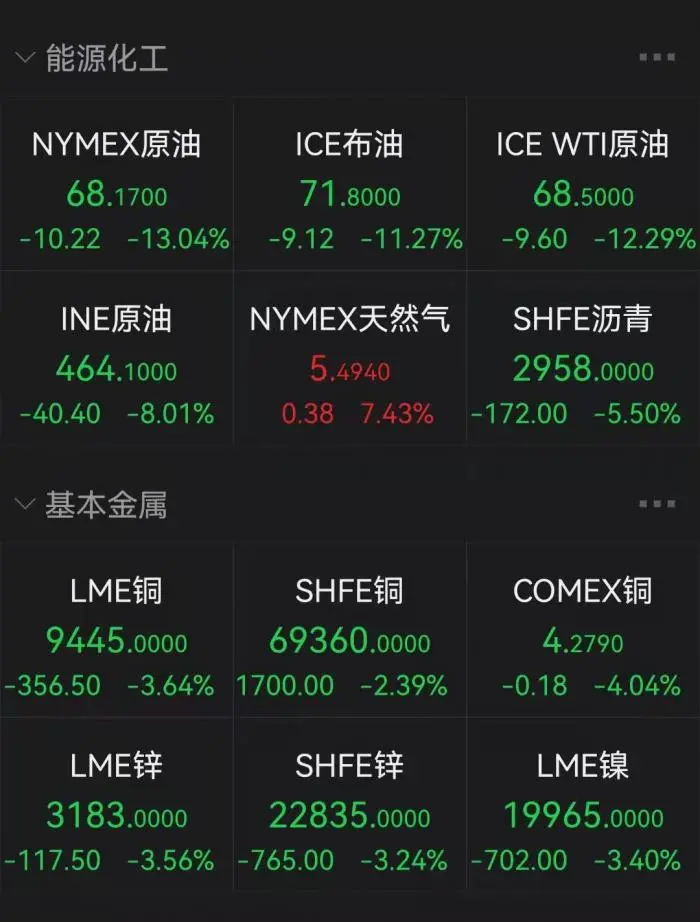Screen dimensions: 700x922
Task: Open the NYMEX原油 quote
Action: coord(116,185)
